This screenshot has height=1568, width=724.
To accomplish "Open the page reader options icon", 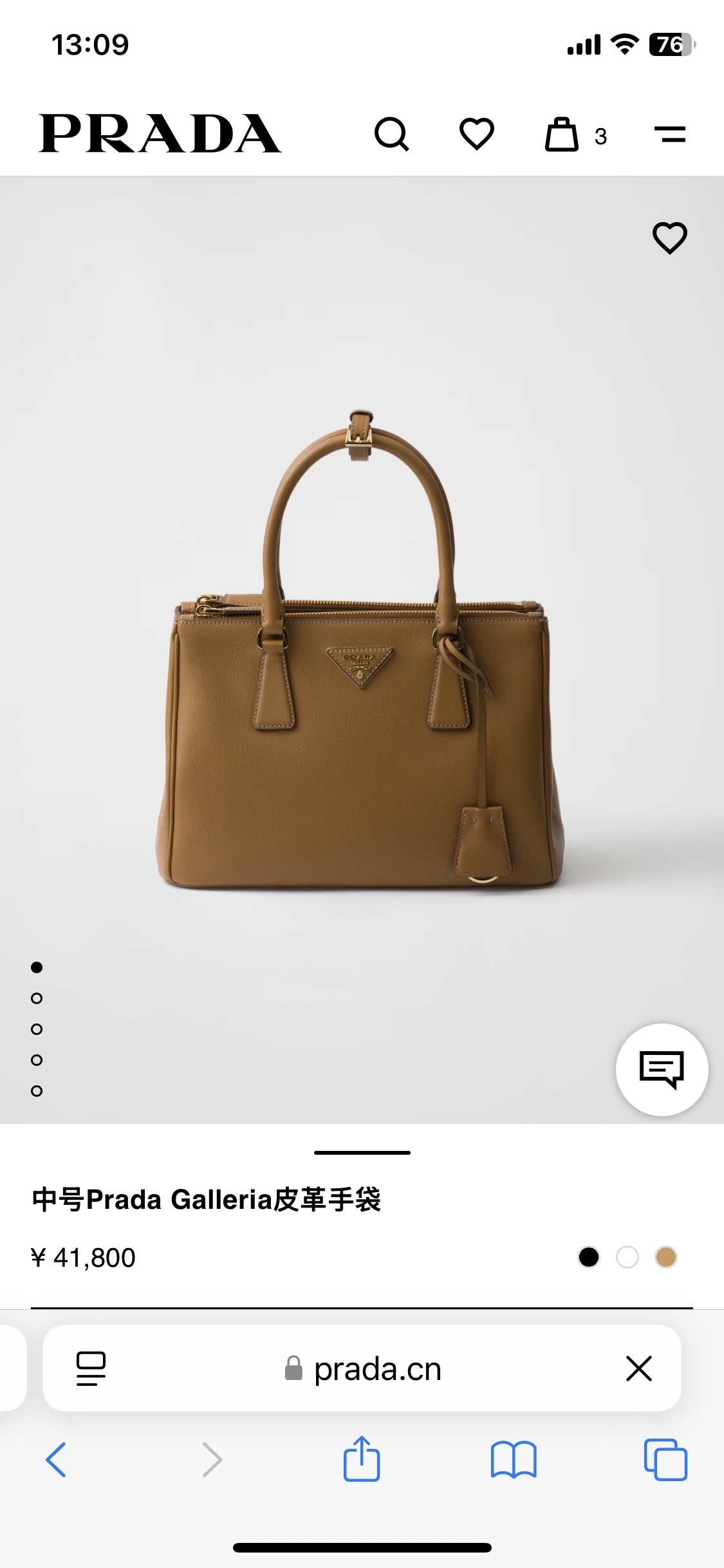I will tap(91, 1368).
